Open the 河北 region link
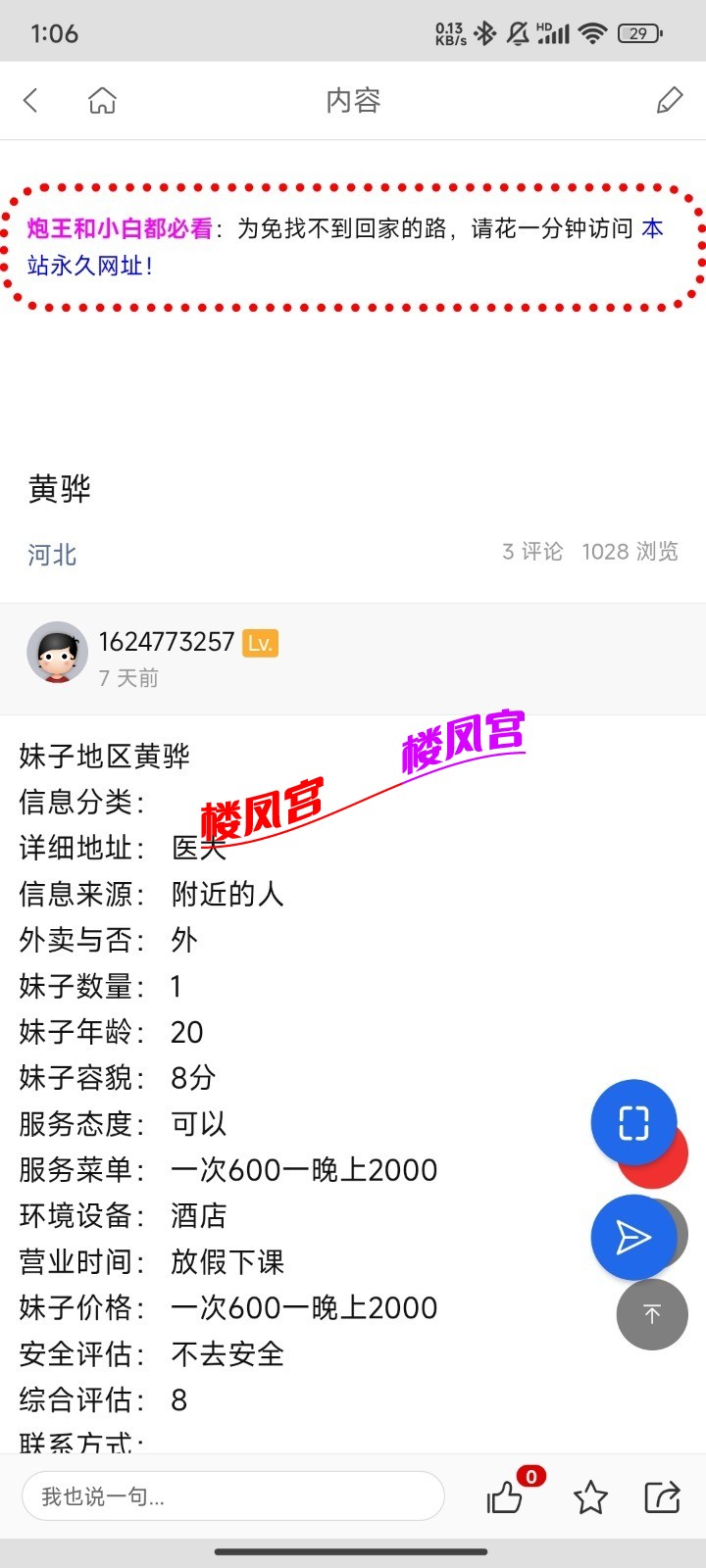Screen dimensions: 706x1568 pos(52,555)
